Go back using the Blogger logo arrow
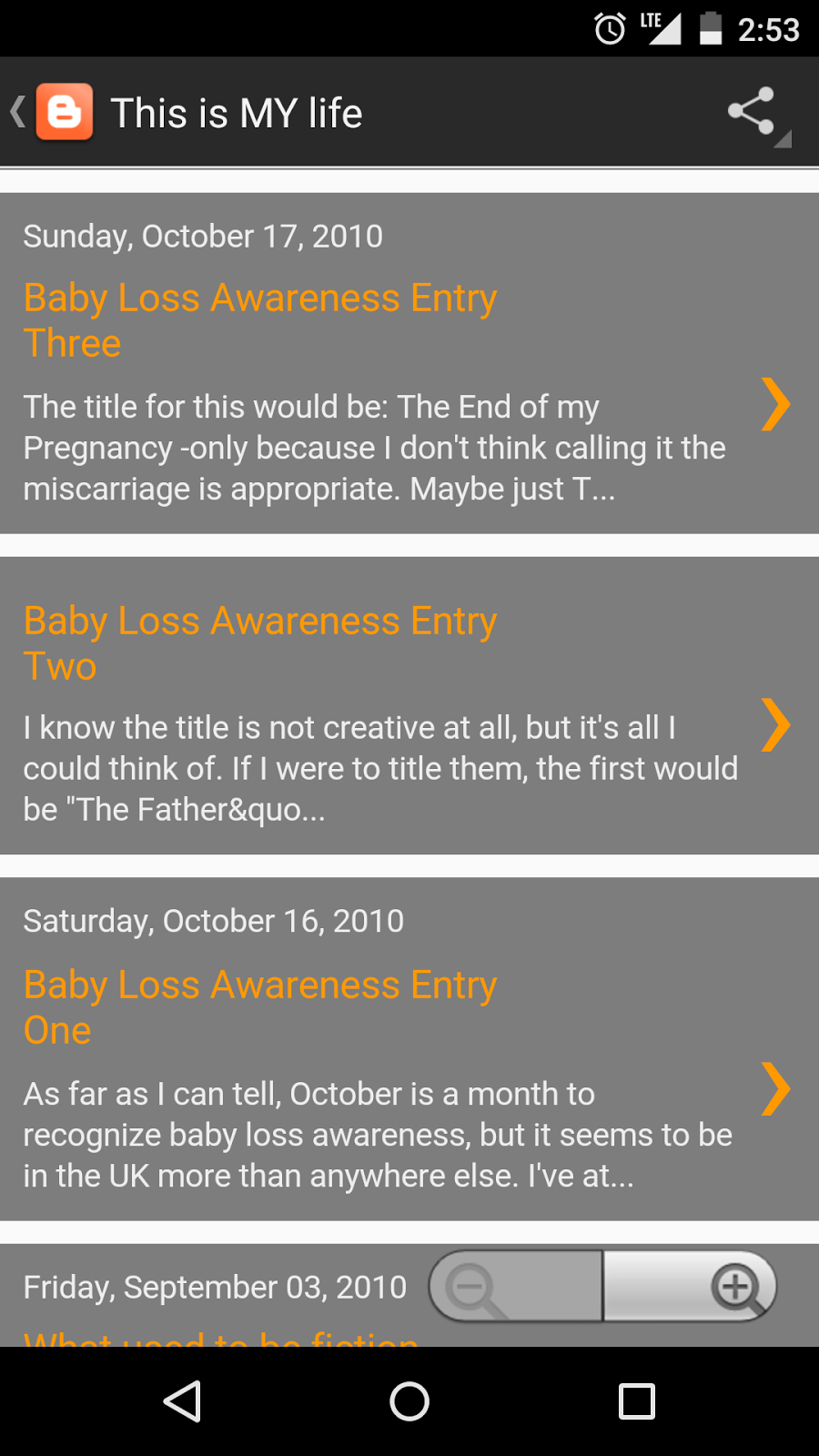Screen dimensions: 819x1456 pyautogui.click(x=51, y=112)
